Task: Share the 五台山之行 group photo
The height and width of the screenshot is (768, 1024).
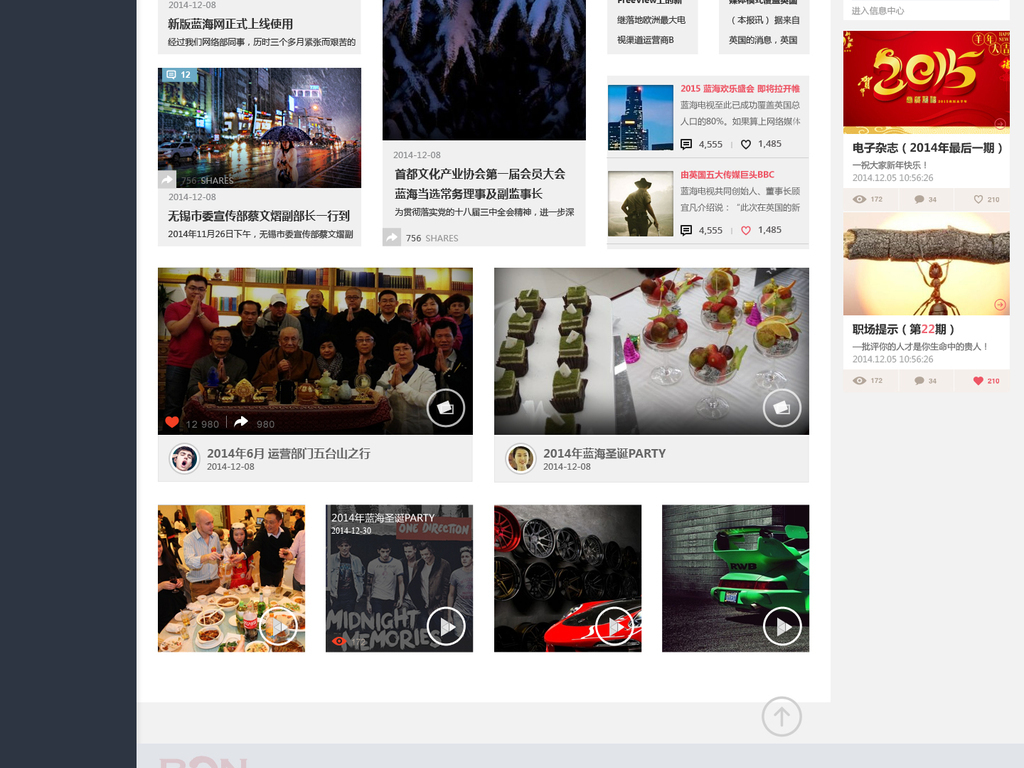Action: click(x=241, y=423)
